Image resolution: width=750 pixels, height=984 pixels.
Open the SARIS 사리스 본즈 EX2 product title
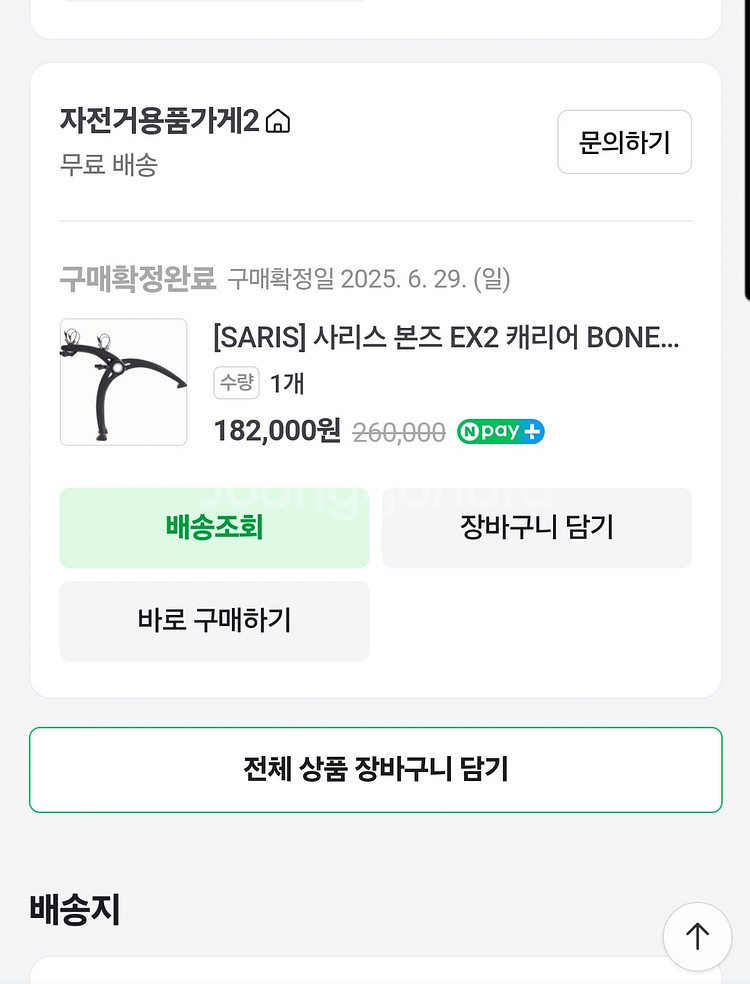pyautogui.click(x=444, y=338)
